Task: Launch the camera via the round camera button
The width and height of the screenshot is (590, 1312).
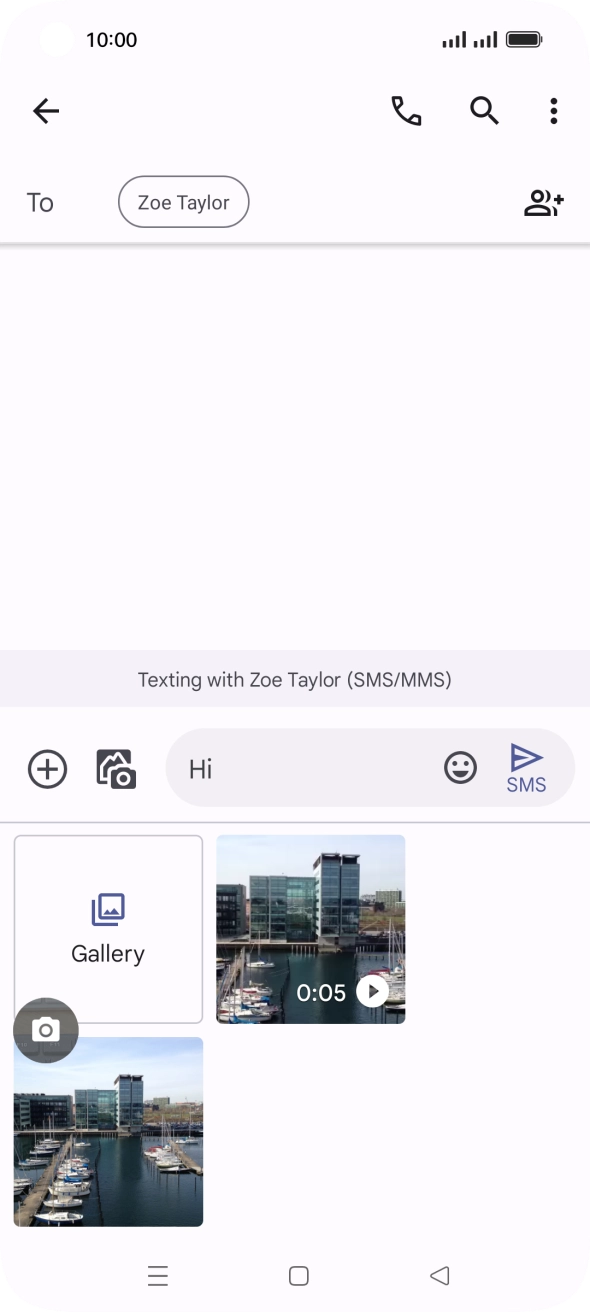Action: coord(46,1030)
